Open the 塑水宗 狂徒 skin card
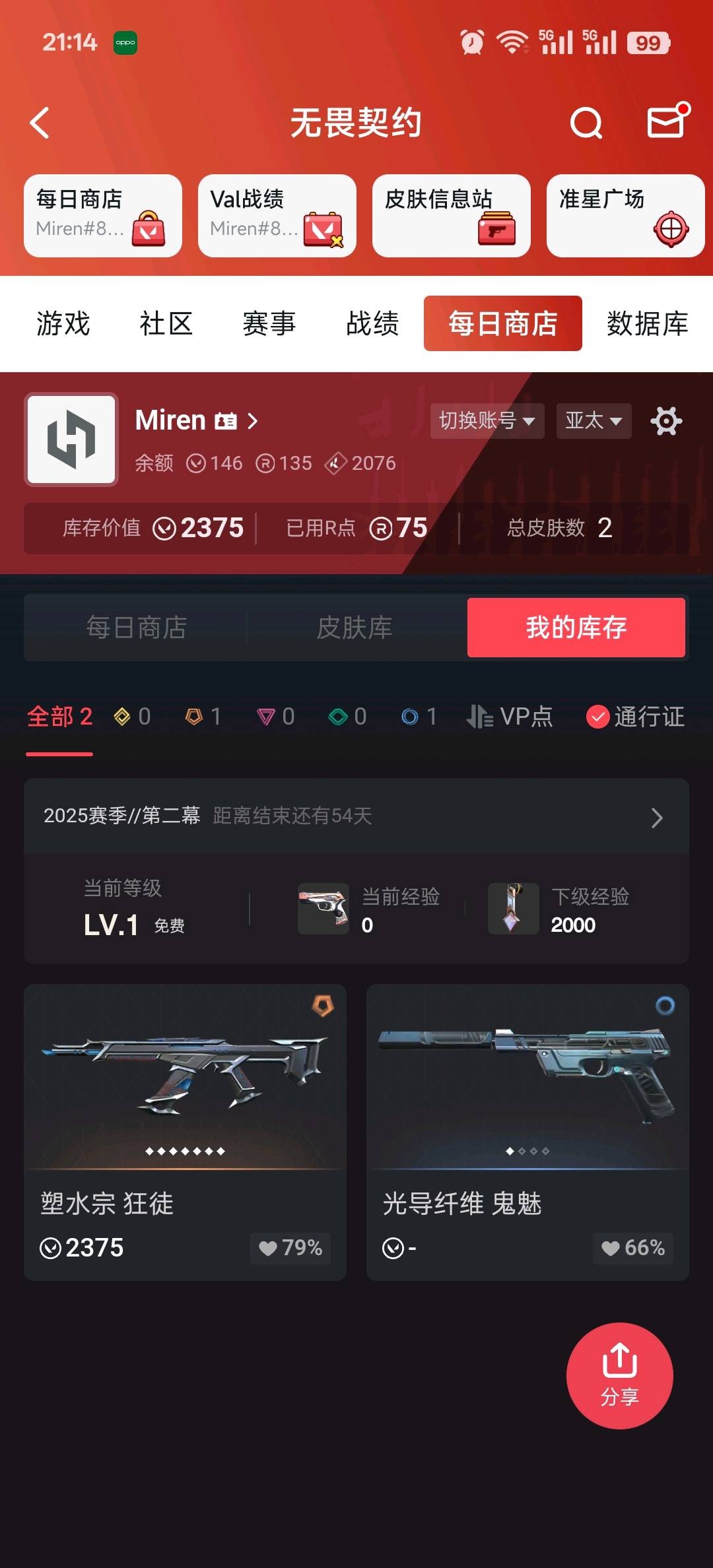This screenshot has height=1568, width=713. [185, 1132]
